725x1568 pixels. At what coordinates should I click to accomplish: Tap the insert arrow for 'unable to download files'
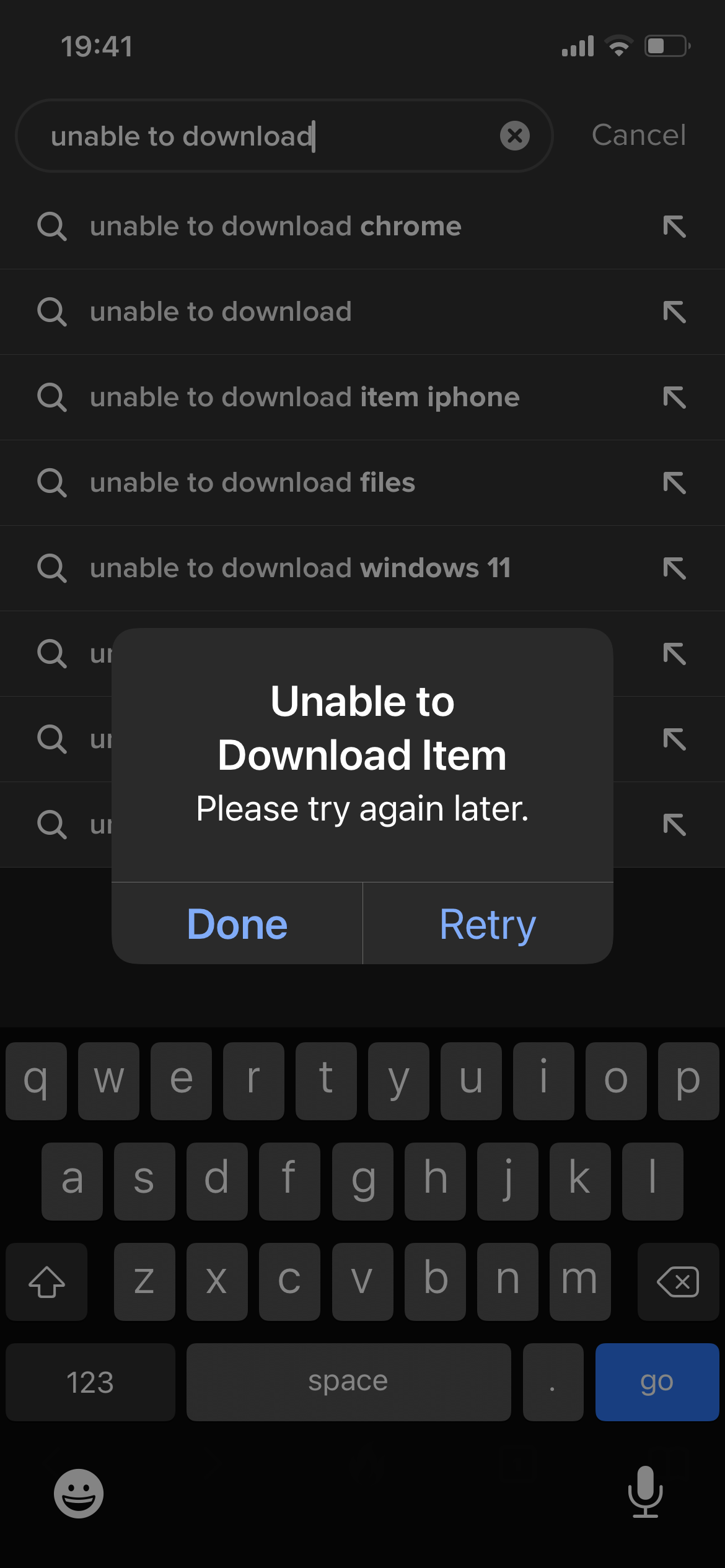675,483
